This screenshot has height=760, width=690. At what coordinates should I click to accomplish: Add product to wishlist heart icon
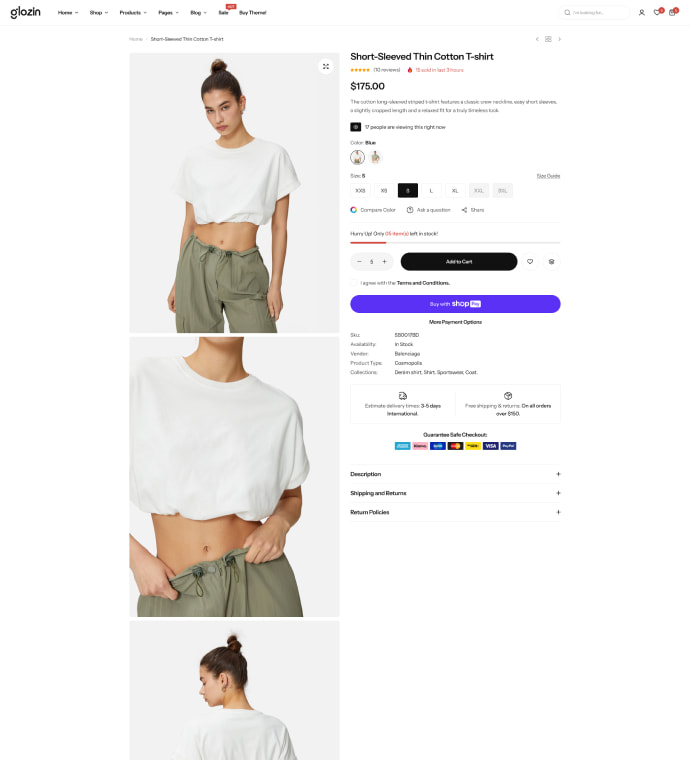point(530,261)
